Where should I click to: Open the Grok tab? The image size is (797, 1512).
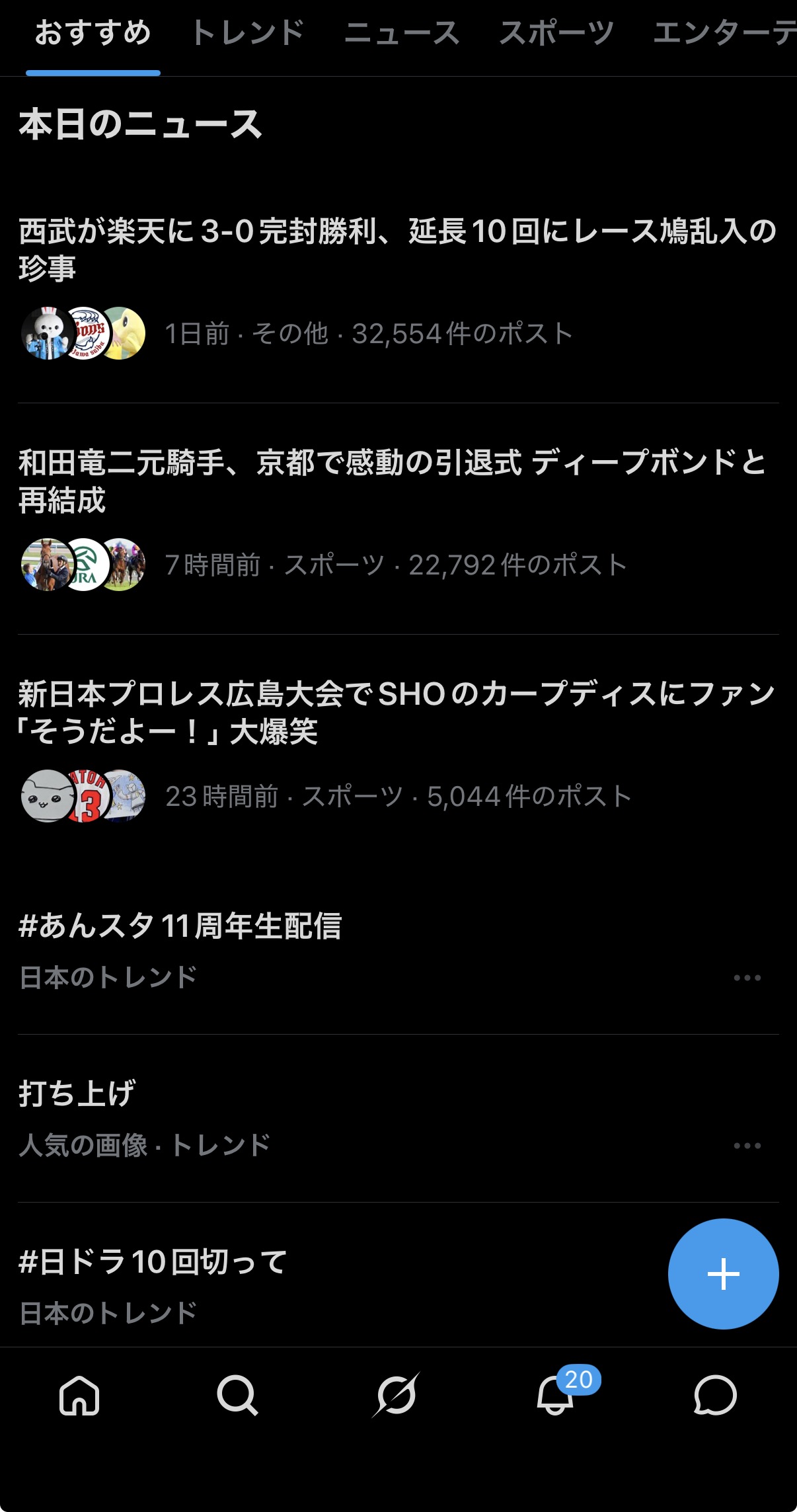[x=396, y=1395]
